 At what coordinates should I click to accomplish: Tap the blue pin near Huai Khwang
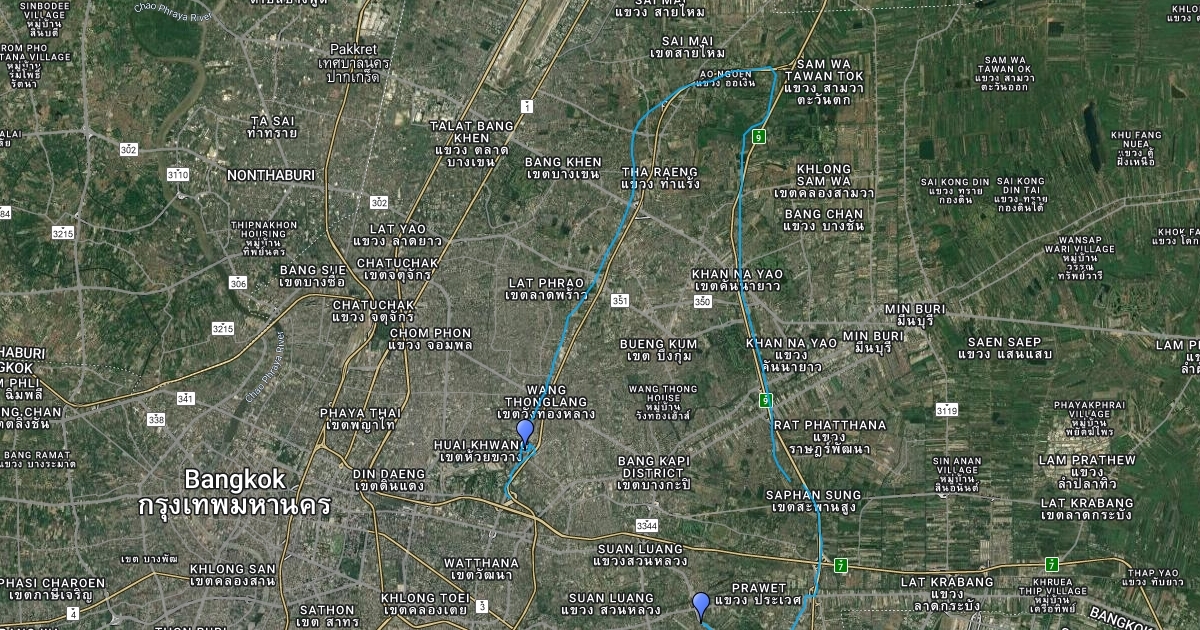click(x=525, y=432)
